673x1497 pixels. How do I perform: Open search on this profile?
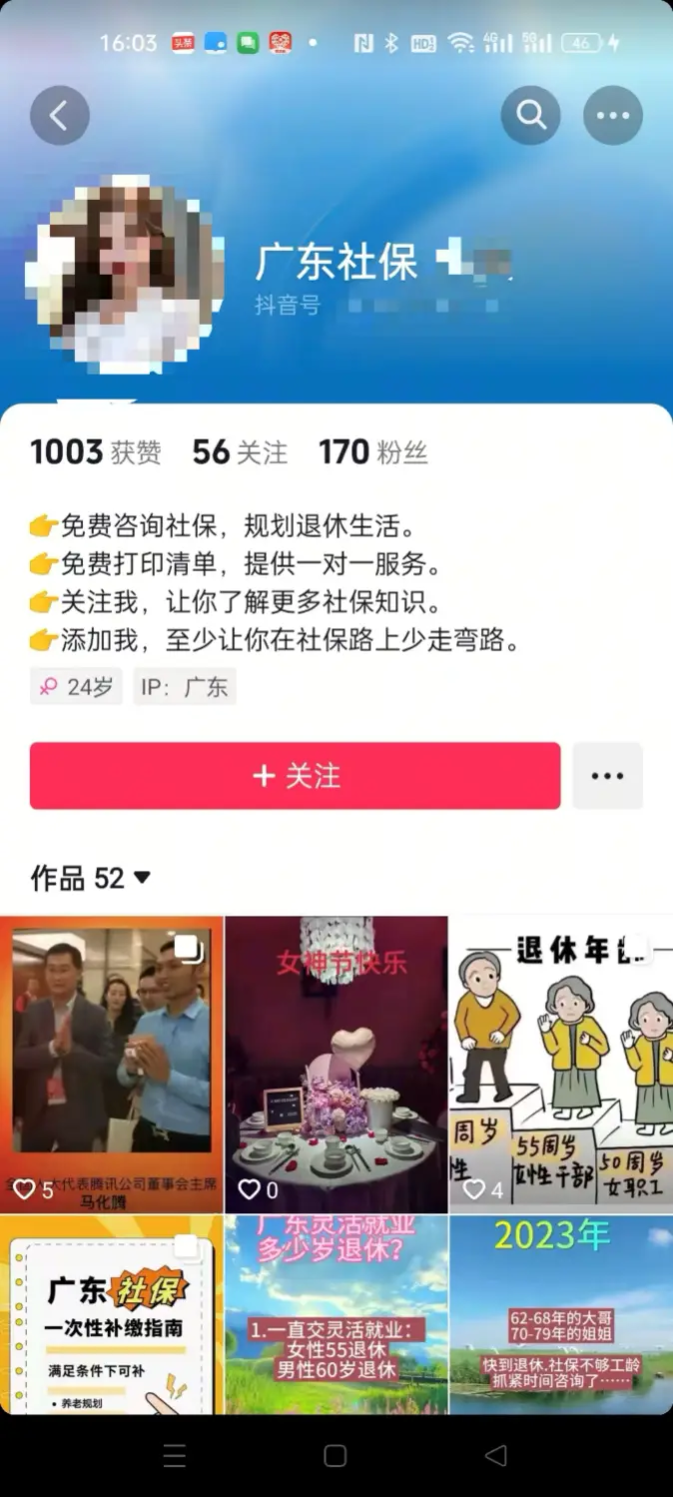click(531, 116)
